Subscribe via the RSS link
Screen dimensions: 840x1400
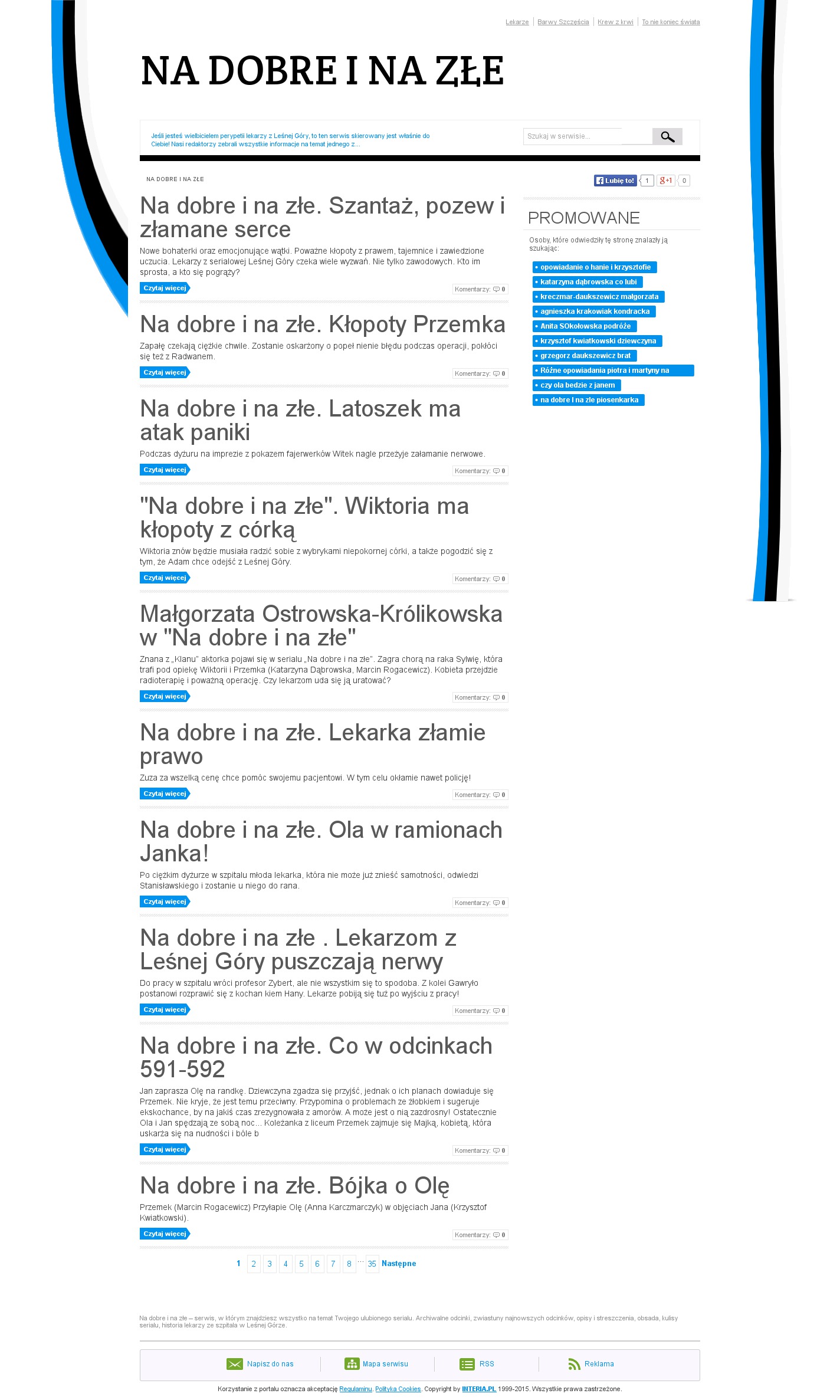(486, 1364)
